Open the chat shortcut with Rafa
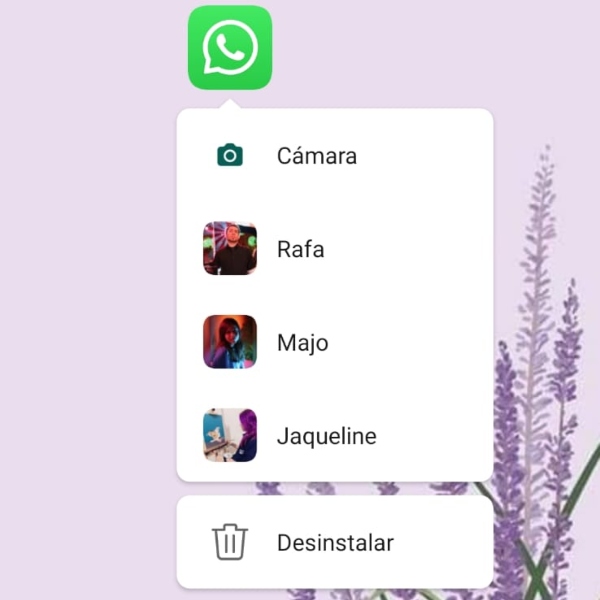The height and width of the screenshot is (600, 600). coord(300,249)
